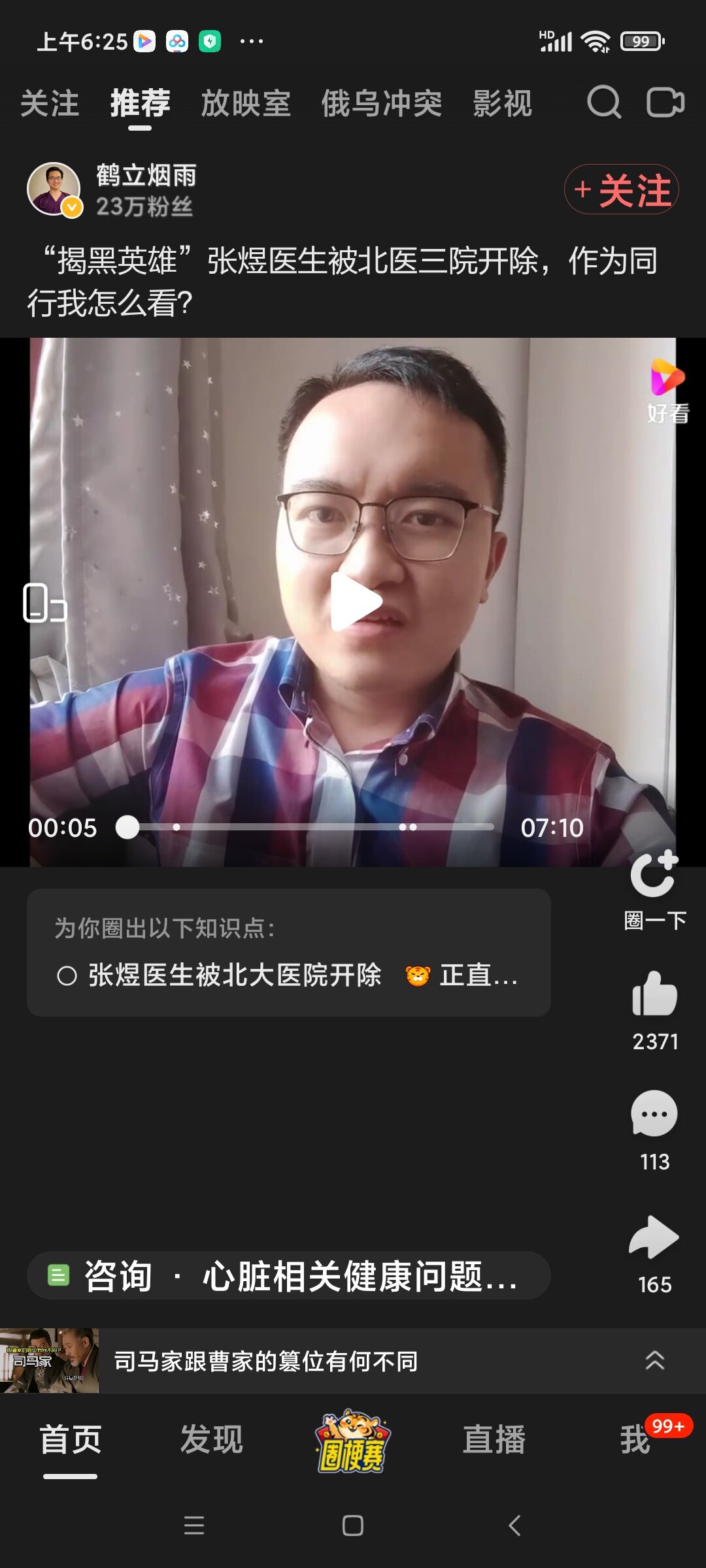This screenshot has height=1568, width=706.
Task: Play the video
Action: pyautogui.click(x=355, y=602)
